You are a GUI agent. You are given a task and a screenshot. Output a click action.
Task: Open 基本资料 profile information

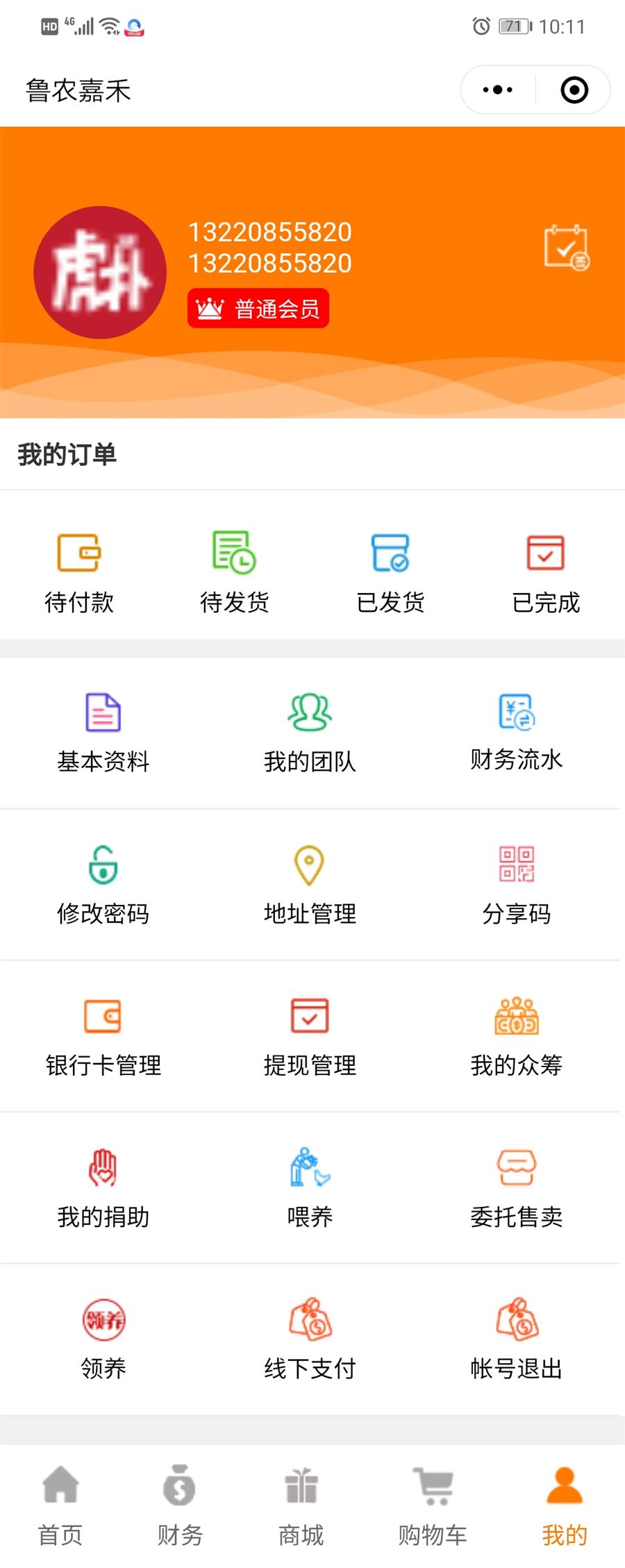[x=103, y=733]
